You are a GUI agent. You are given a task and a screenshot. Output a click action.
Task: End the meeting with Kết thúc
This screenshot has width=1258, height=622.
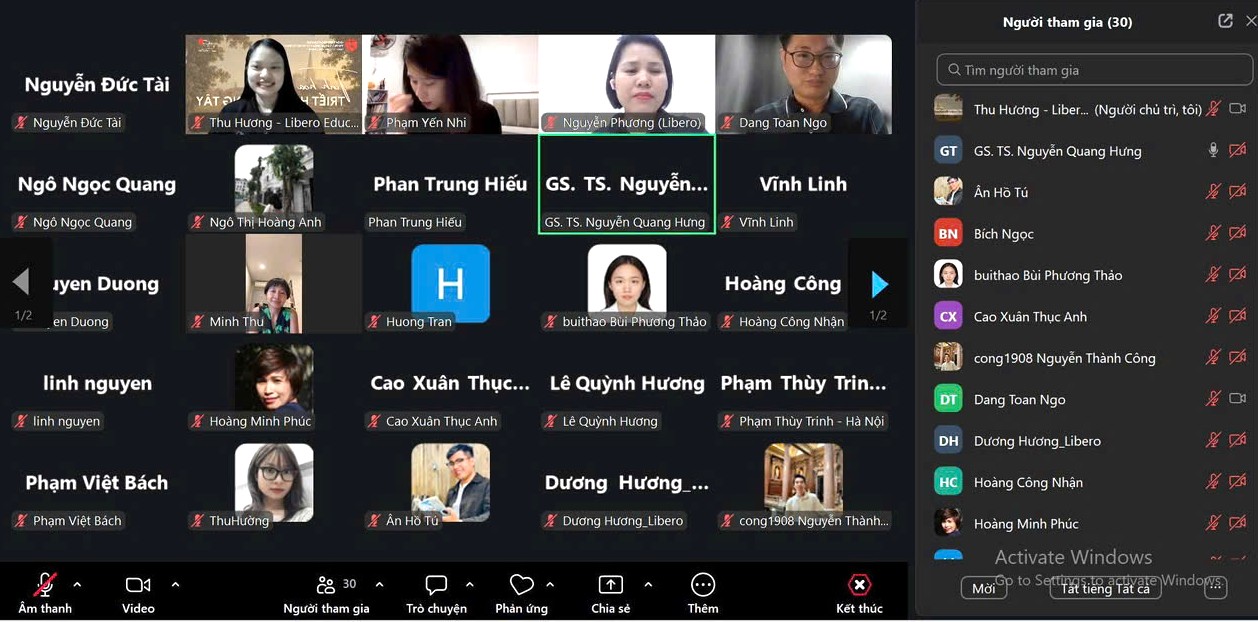click(x=859, y=593)
